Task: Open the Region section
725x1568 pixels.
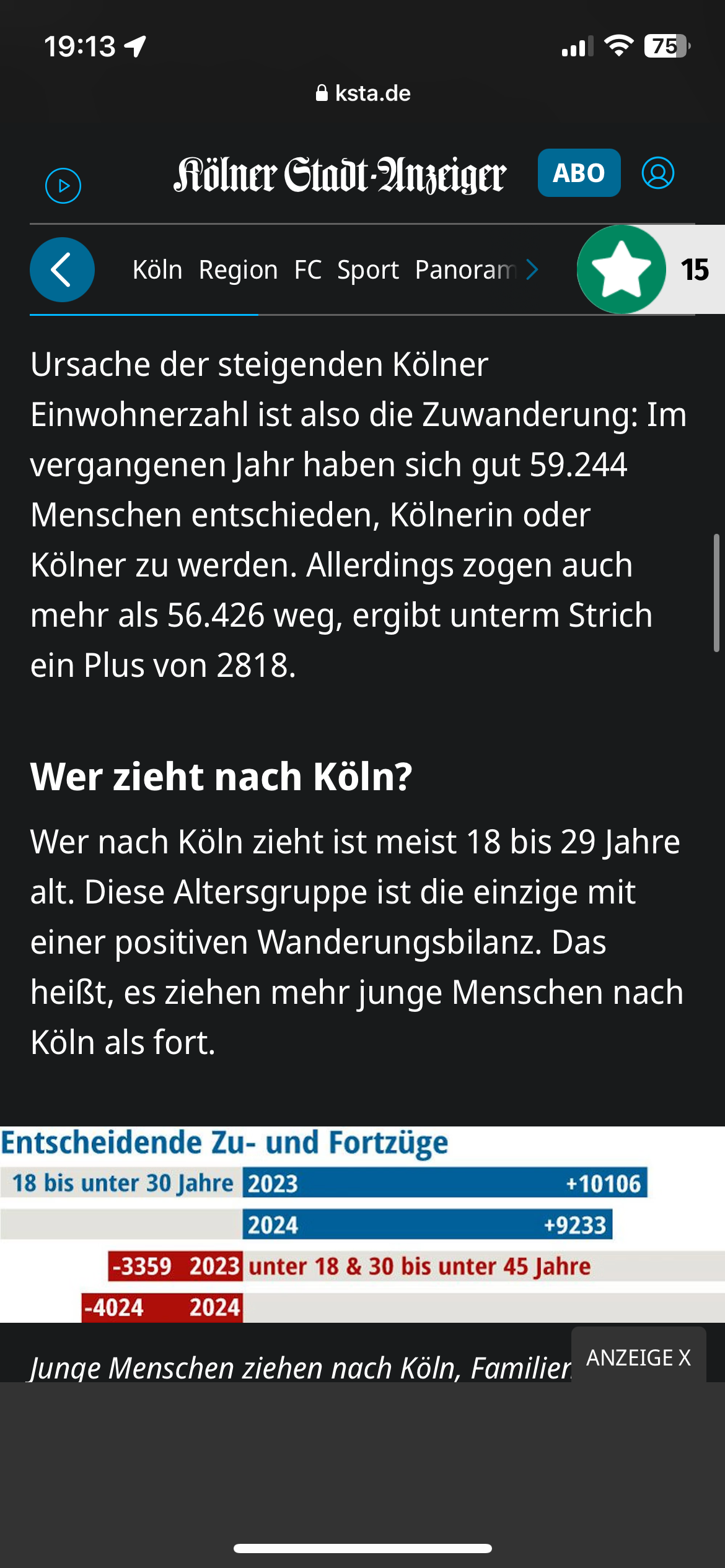Action: click(x=238, y=270)
